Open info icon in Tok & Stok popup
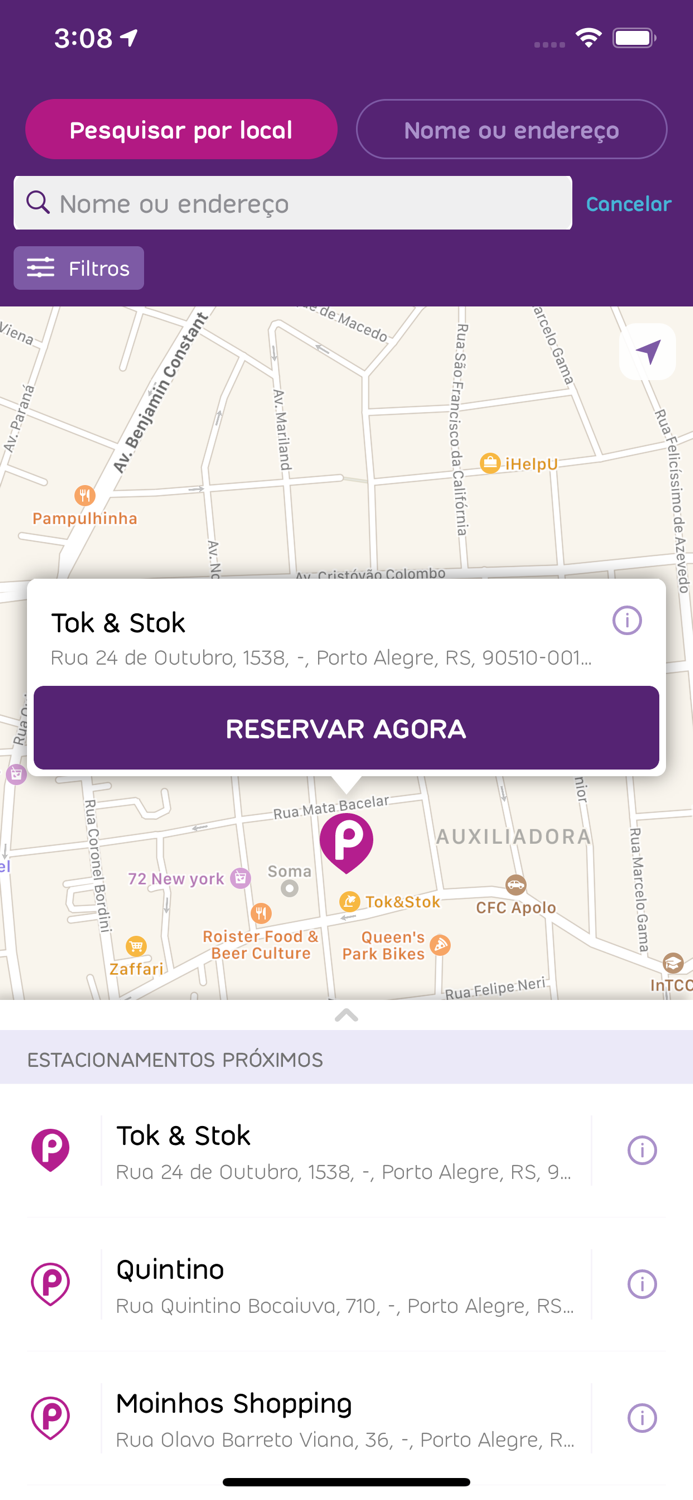 (627, 621)
